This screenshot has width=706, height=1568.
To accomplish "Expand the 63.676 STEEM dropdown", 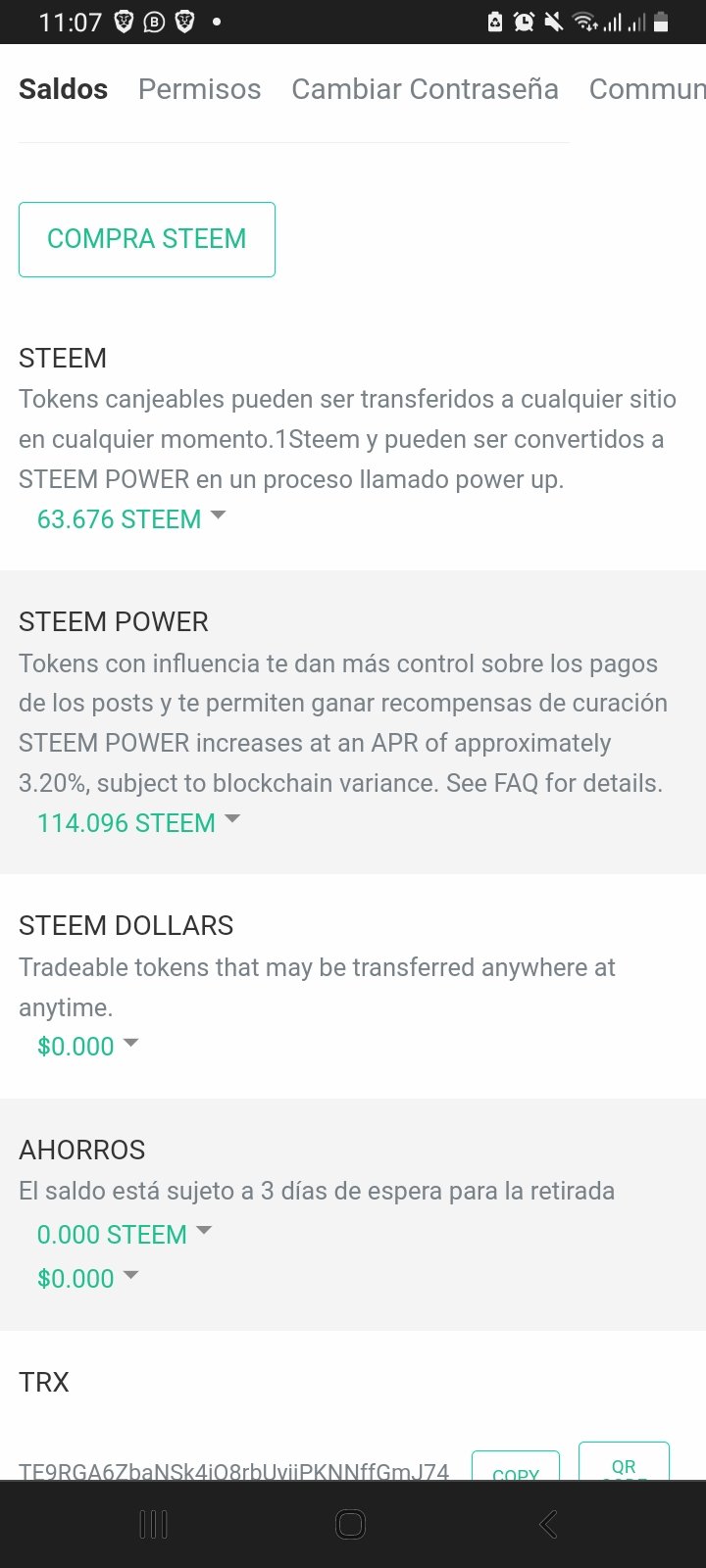I will (x=130, y=519).
